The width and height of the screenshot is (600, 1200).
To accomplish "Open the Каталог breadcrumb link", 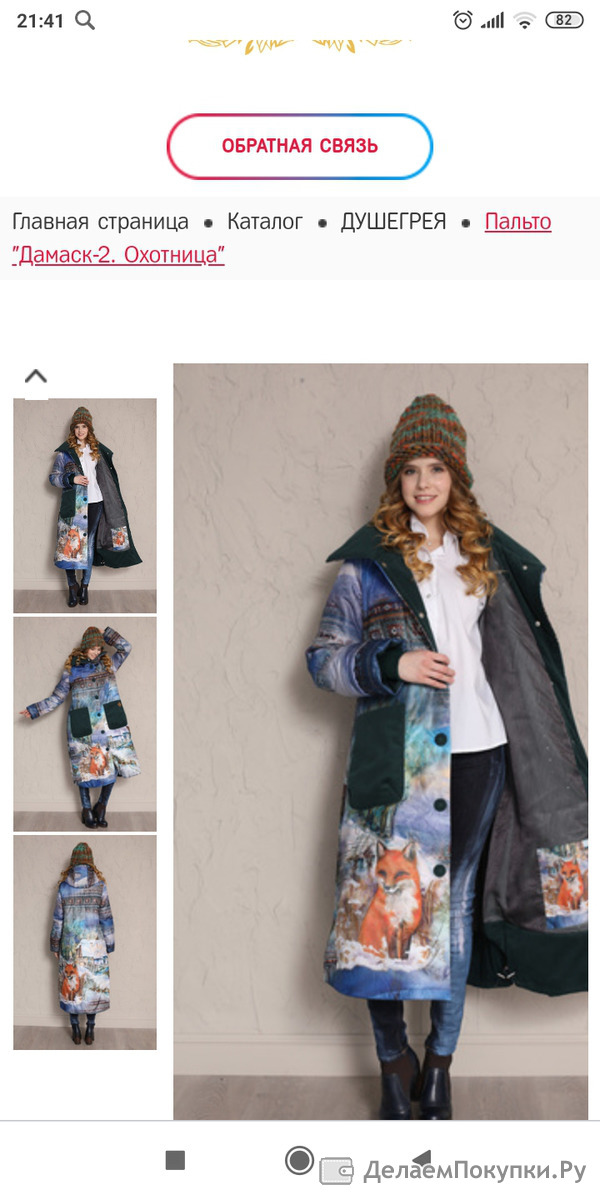I will (265, 222).
